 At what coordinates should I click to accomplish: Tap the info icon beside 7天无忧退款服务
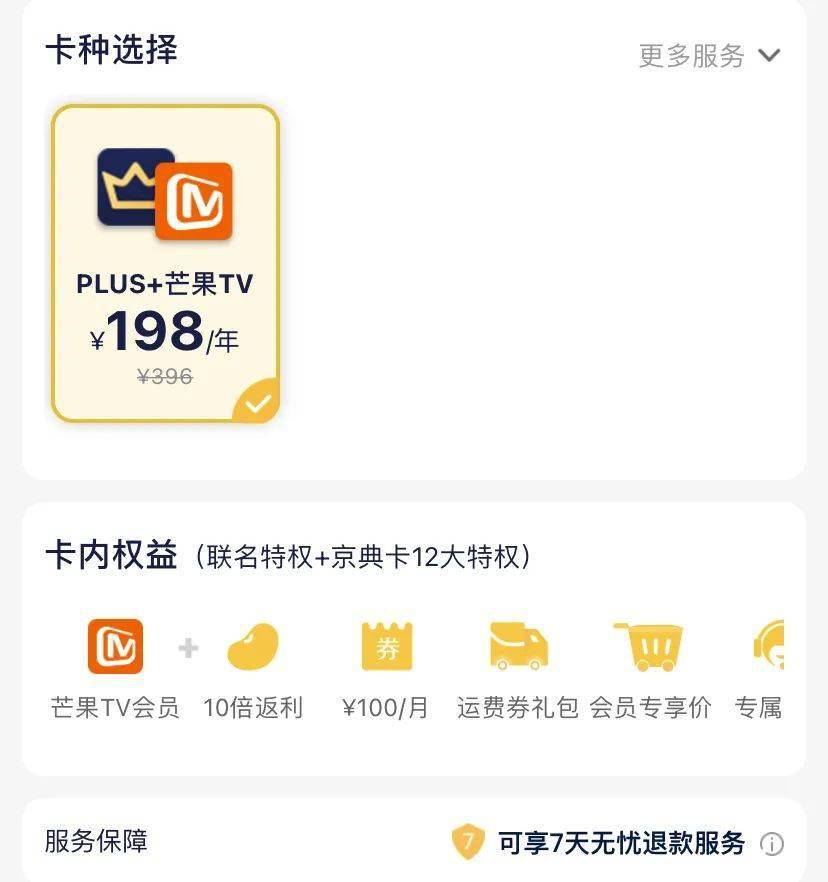[772, 844]
